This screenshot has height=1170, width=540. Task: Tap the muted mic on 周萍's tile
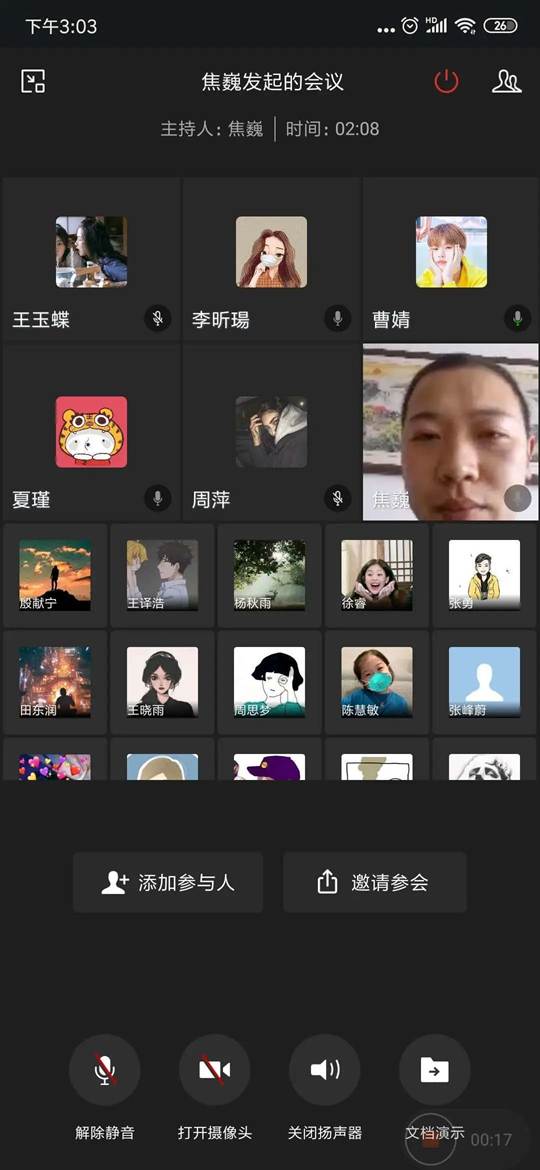[x=338, y=498]
